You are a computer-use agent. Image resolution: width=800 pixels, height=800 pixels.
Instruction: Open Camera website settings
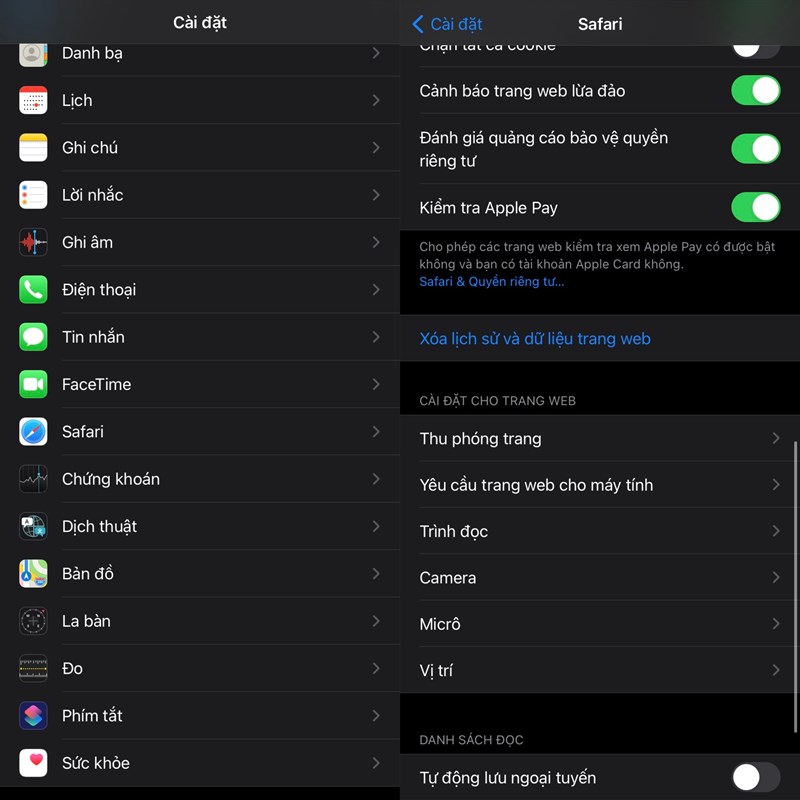click(x=600, y=578)
